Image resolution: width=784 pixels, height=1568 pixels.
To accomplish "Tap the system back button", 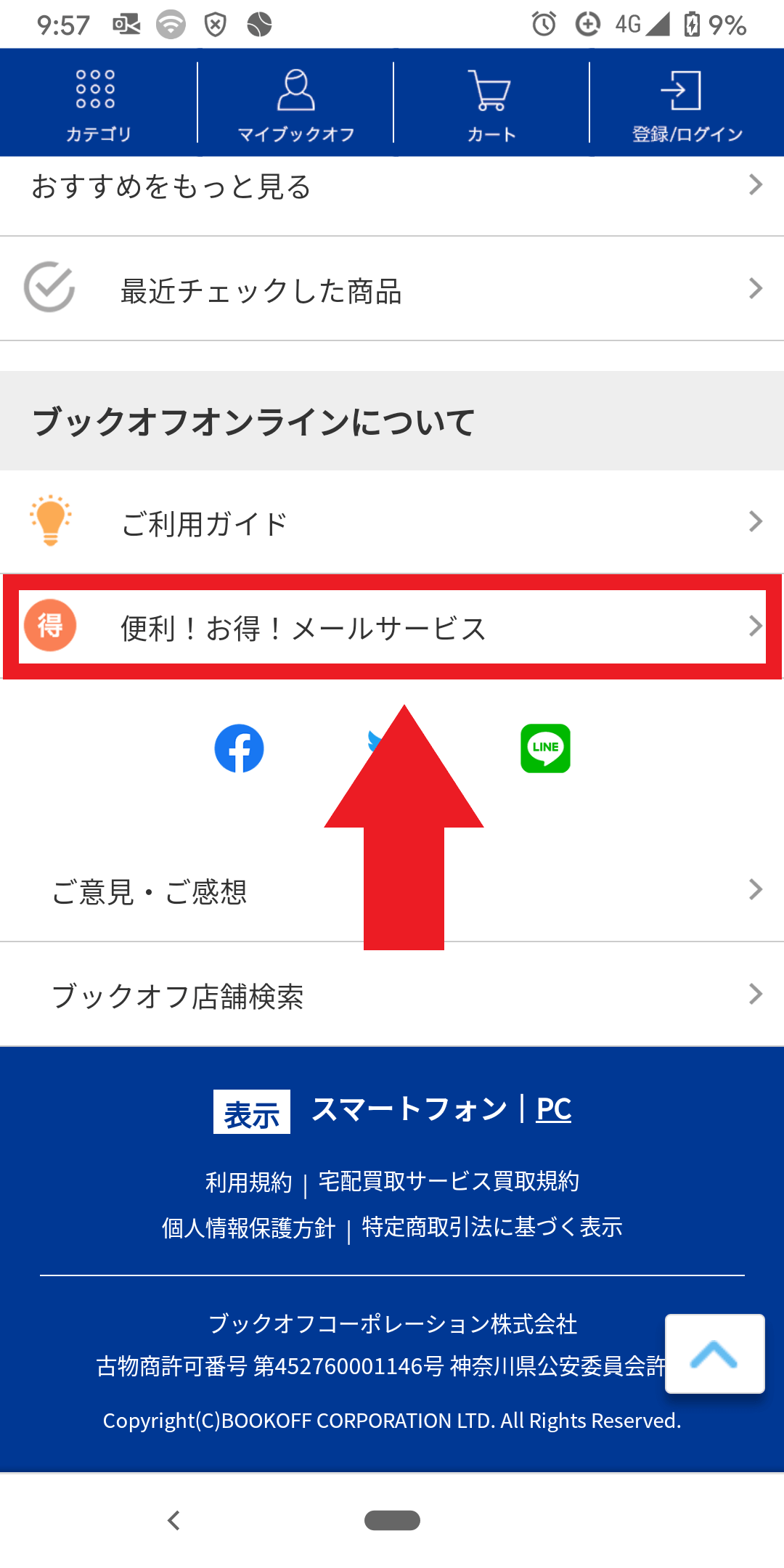I will pyautogui.click(x=173, y=1520).
